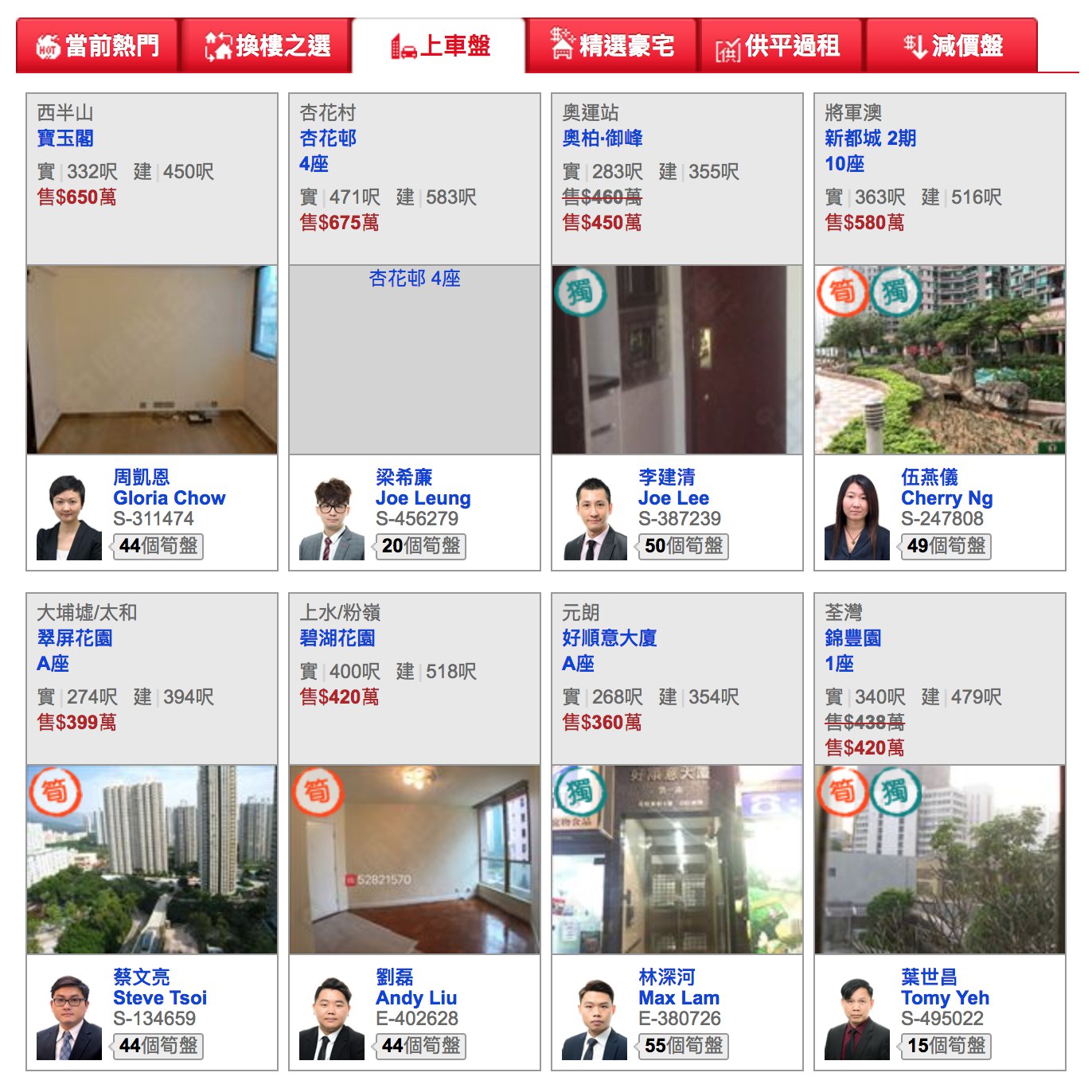
Task: Select the 精選豪宅 tab
Action: click(x=612, y=46)
